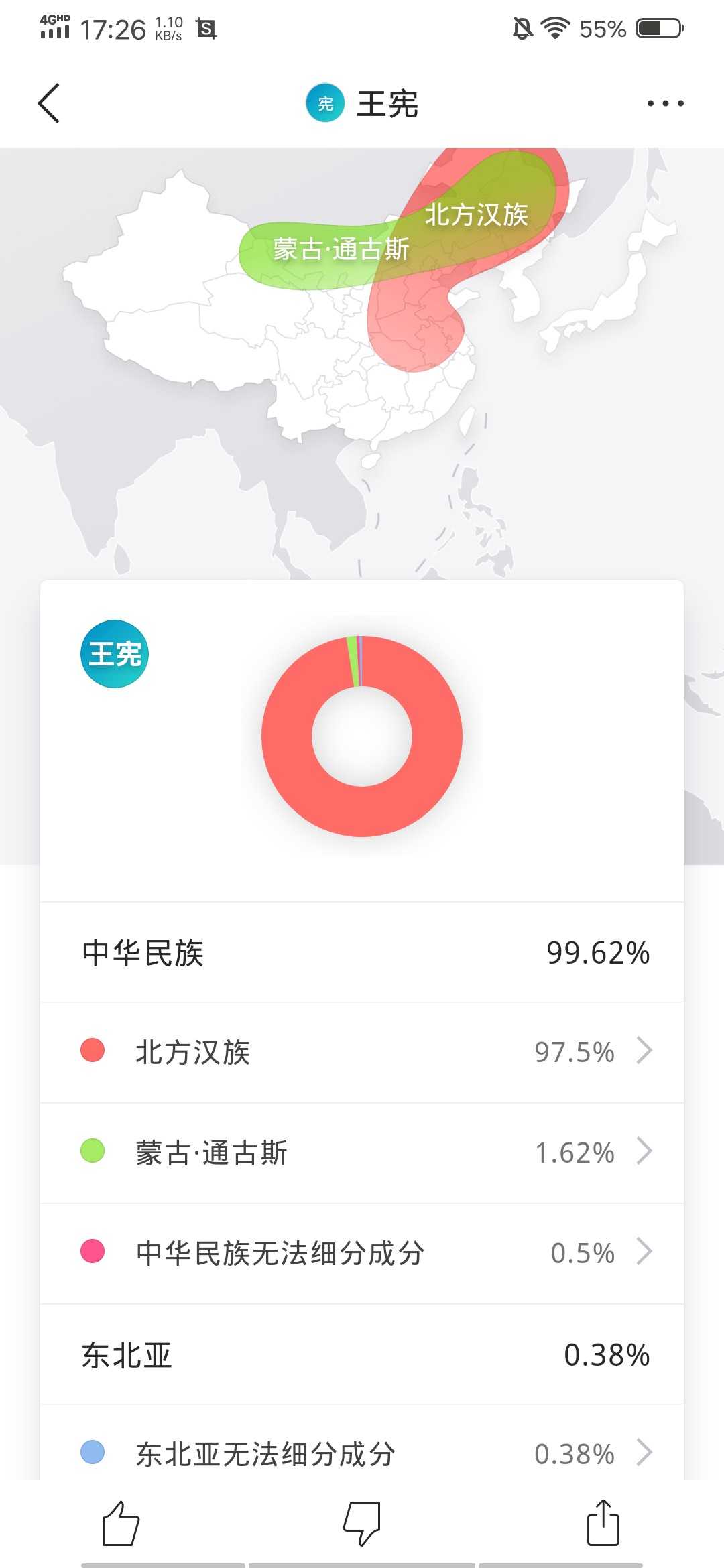724x1568 pixels.
Task: Open the three-dot overflow menu
Action: pos(665,103)
